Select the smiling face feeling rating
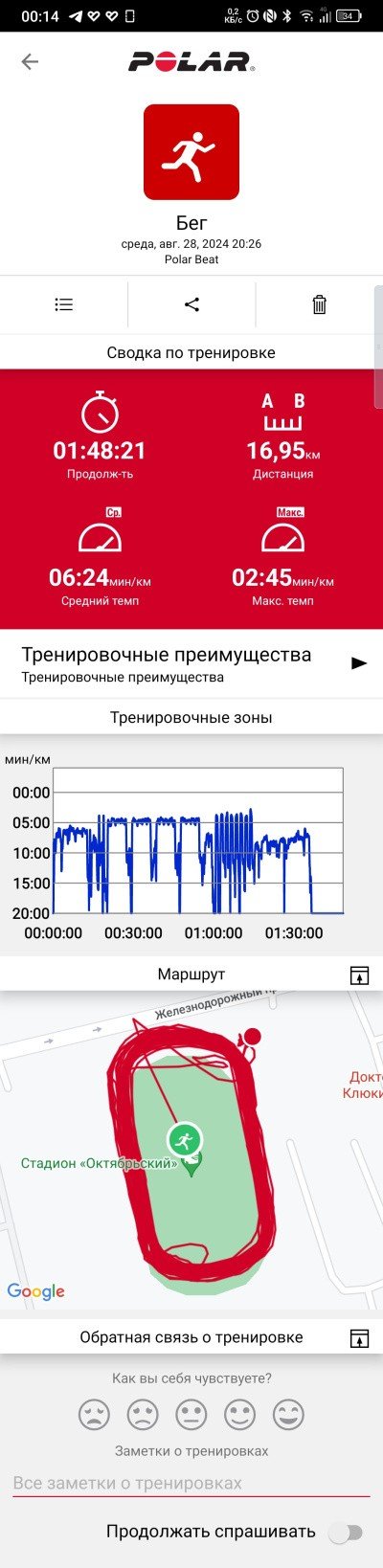Image resolution: width=383 pixels, height=1568 pixels. coord(240,1414)
